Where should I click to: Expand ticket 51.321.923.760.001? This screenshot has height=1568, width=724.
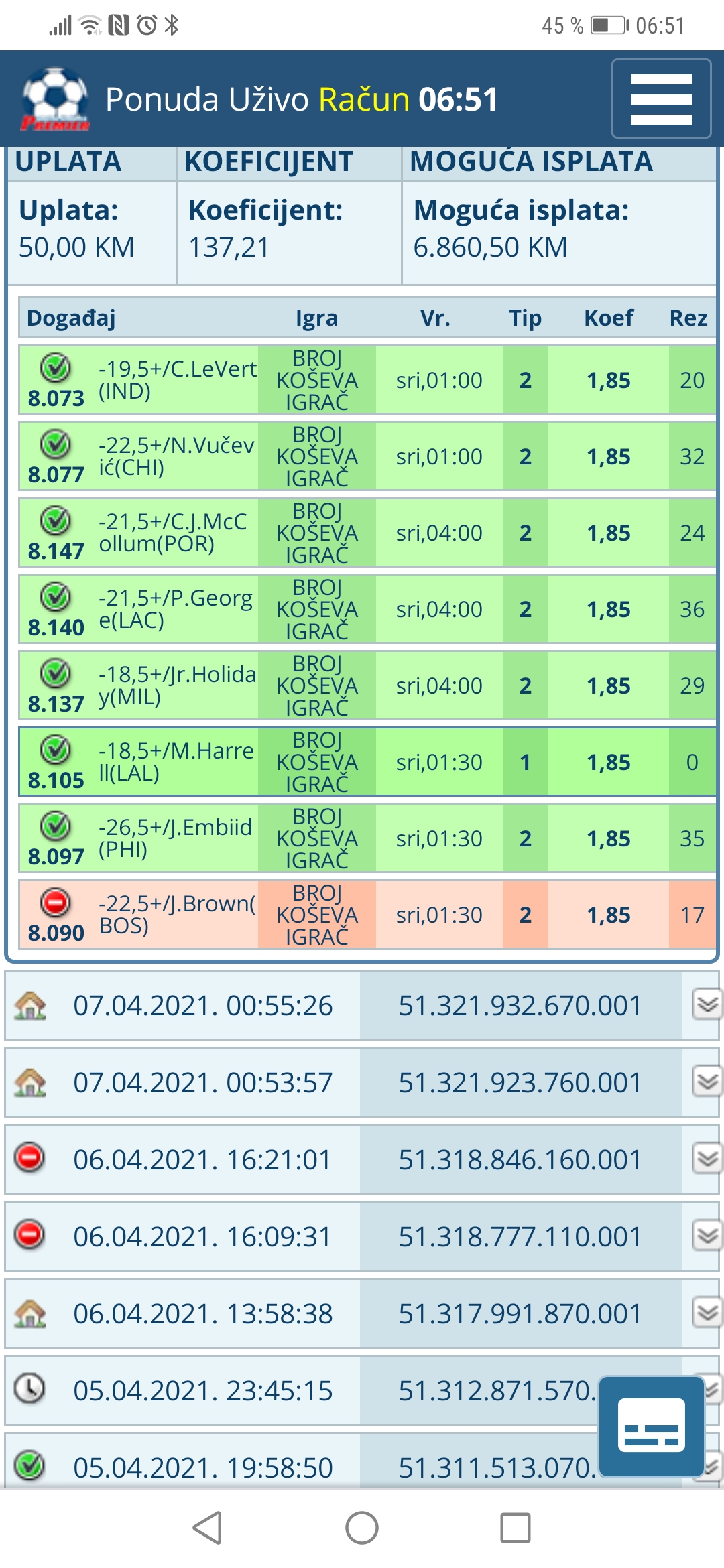[x=707, y=1082]
